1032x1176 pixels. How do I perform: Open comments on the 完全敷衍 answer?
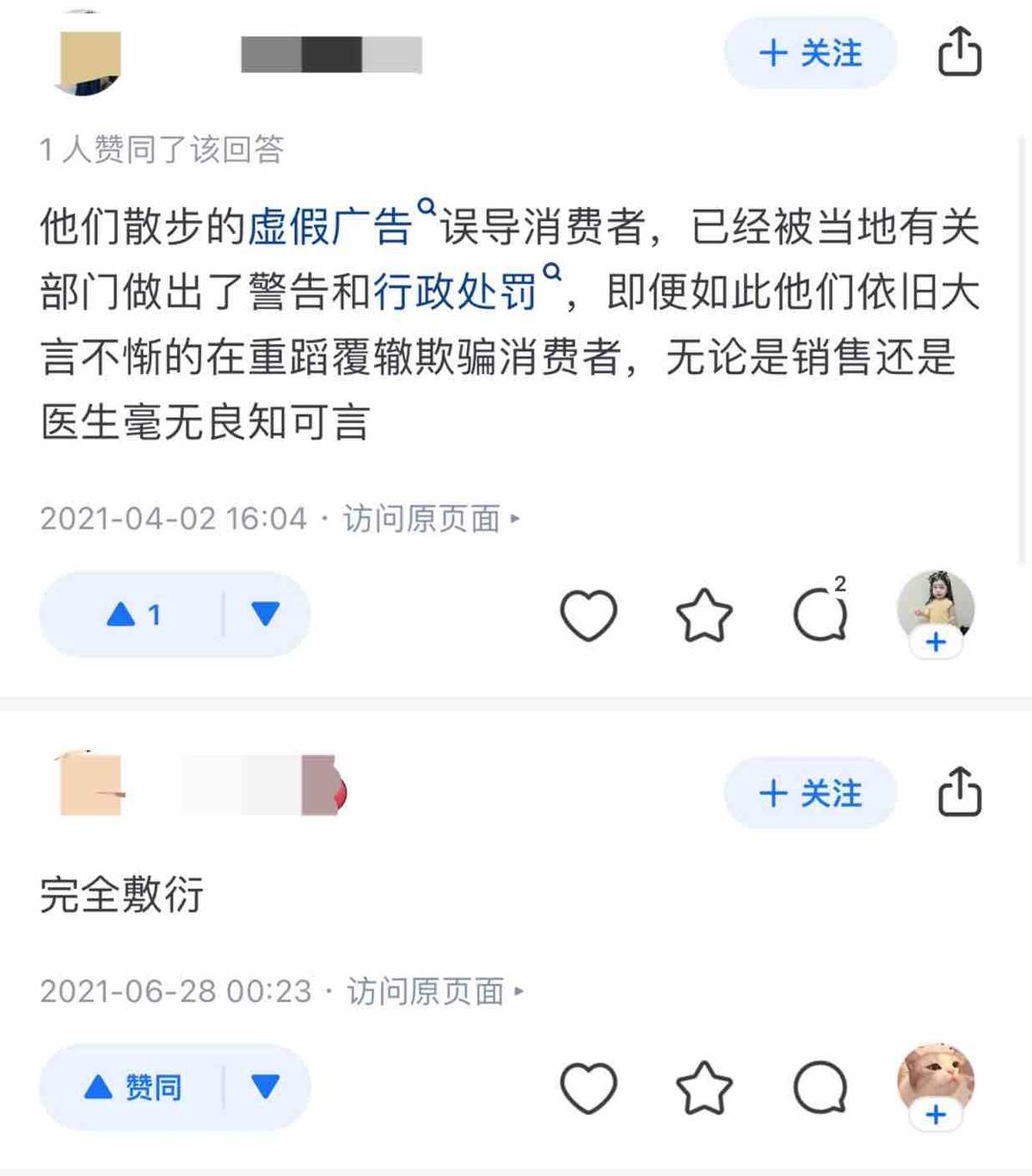(820, 1088)
